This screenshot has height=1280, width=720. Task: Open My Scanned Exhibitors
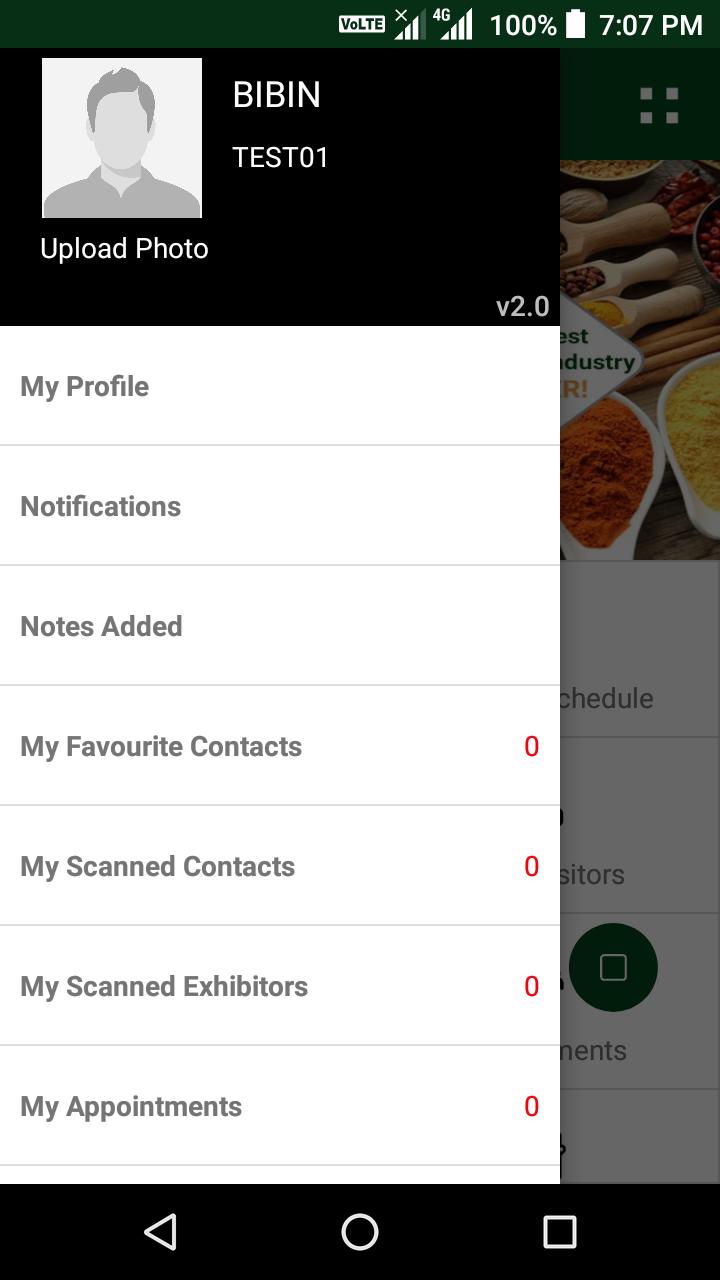[164, 986]
